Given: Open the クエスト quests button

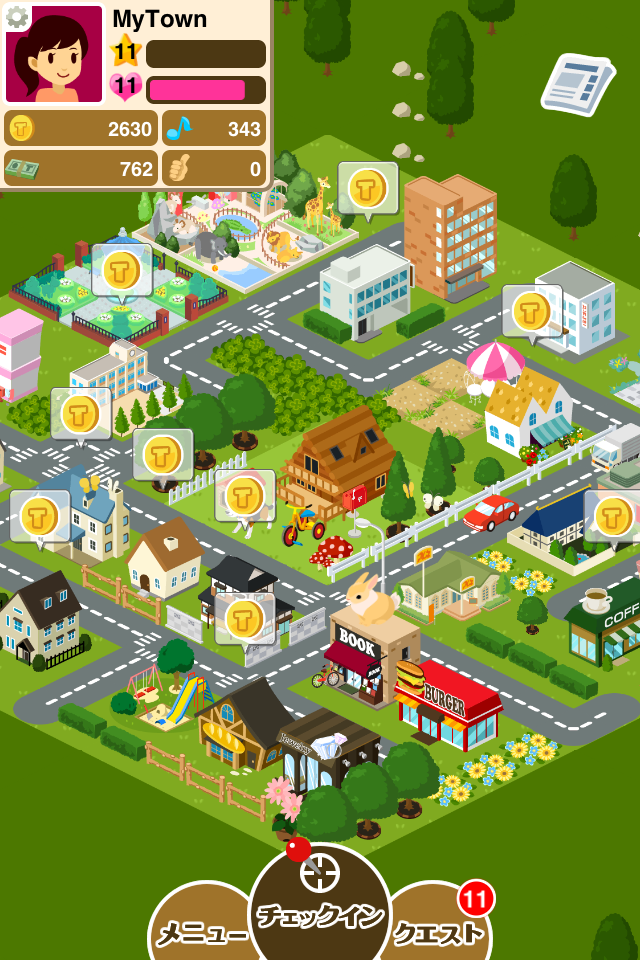Looking at the screenshot, I should coord(440,932).
